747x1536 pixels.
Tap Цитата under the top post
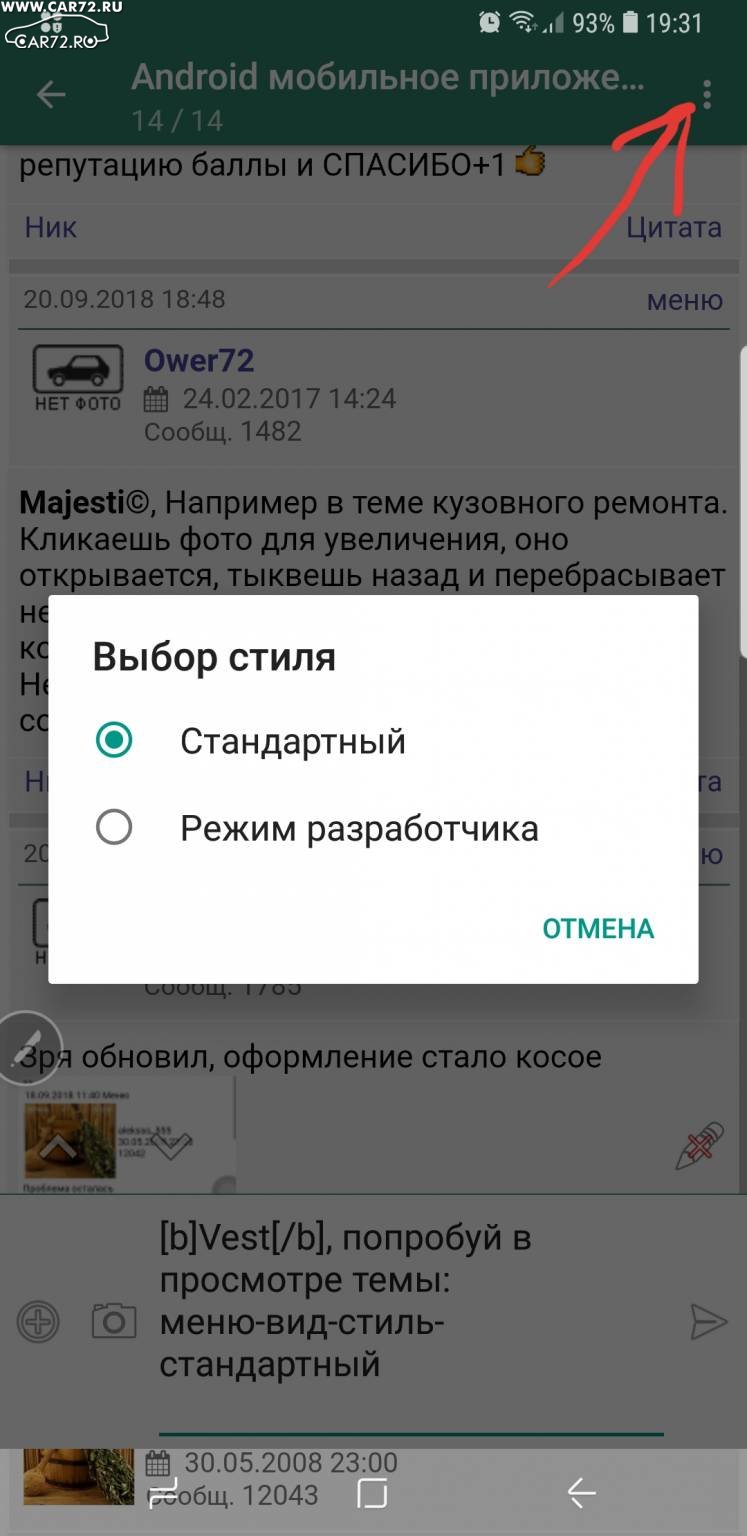click(674, 227)
